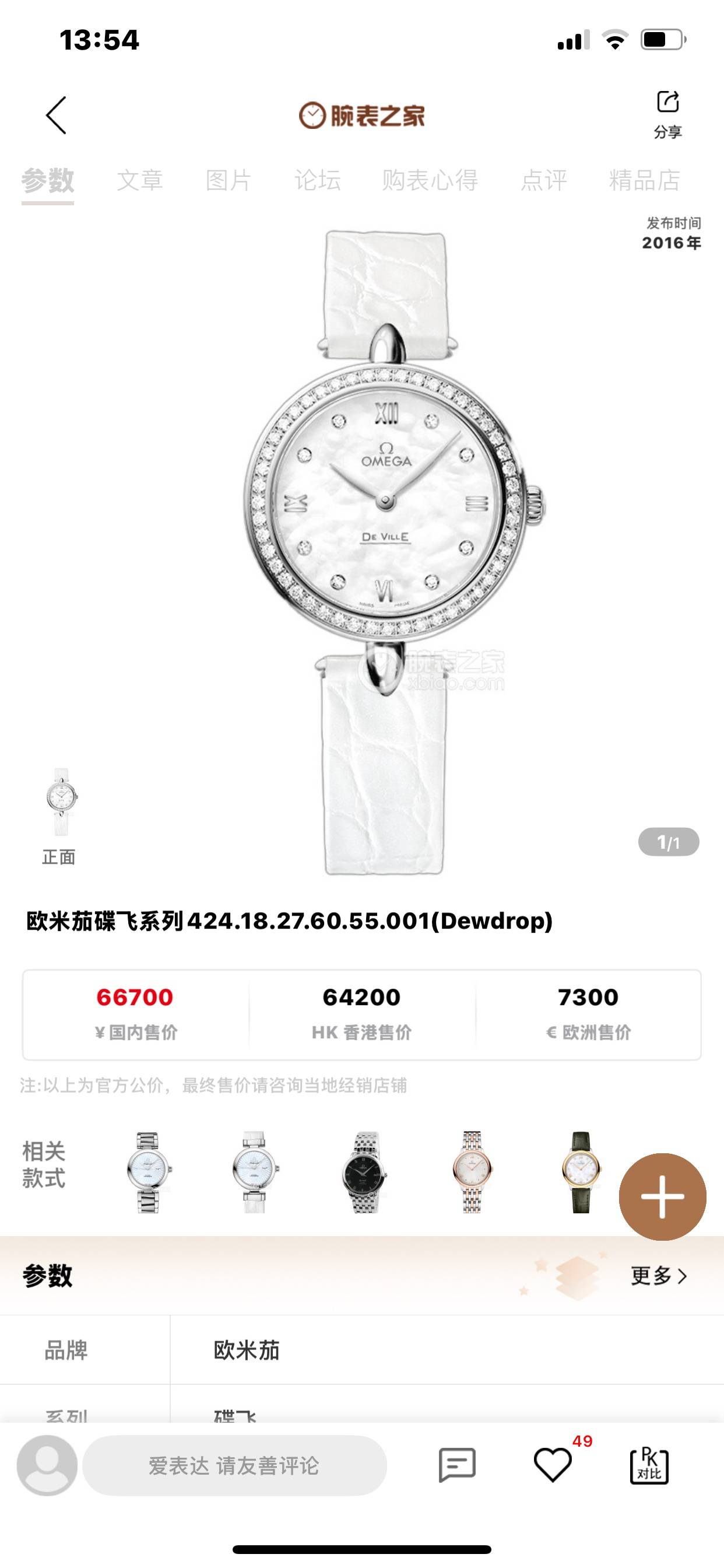Screen dimensions: 724x1568
Task: Switch to the 图片 tab
Action: click(x=229, y=180)
